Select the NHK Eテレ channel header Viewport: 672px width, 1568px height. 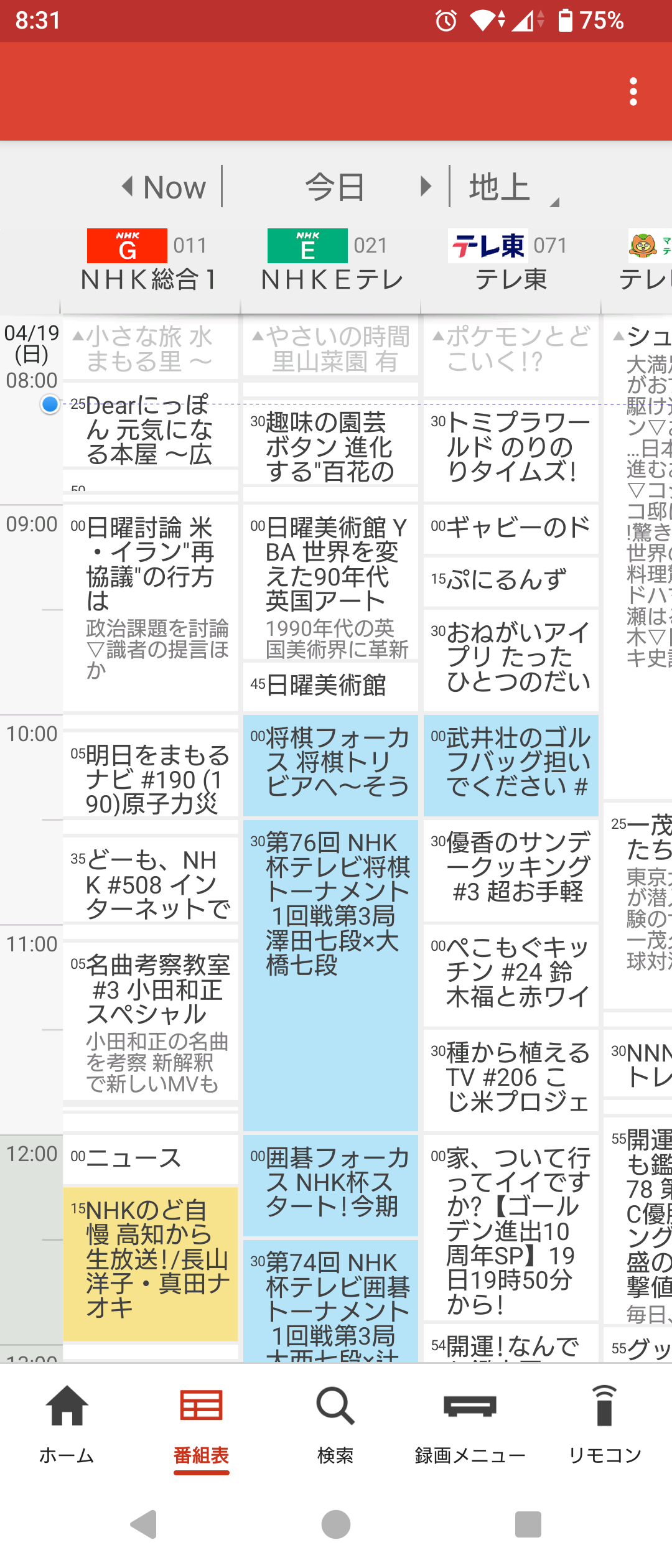pyautogui.click(x=331, y=261)
